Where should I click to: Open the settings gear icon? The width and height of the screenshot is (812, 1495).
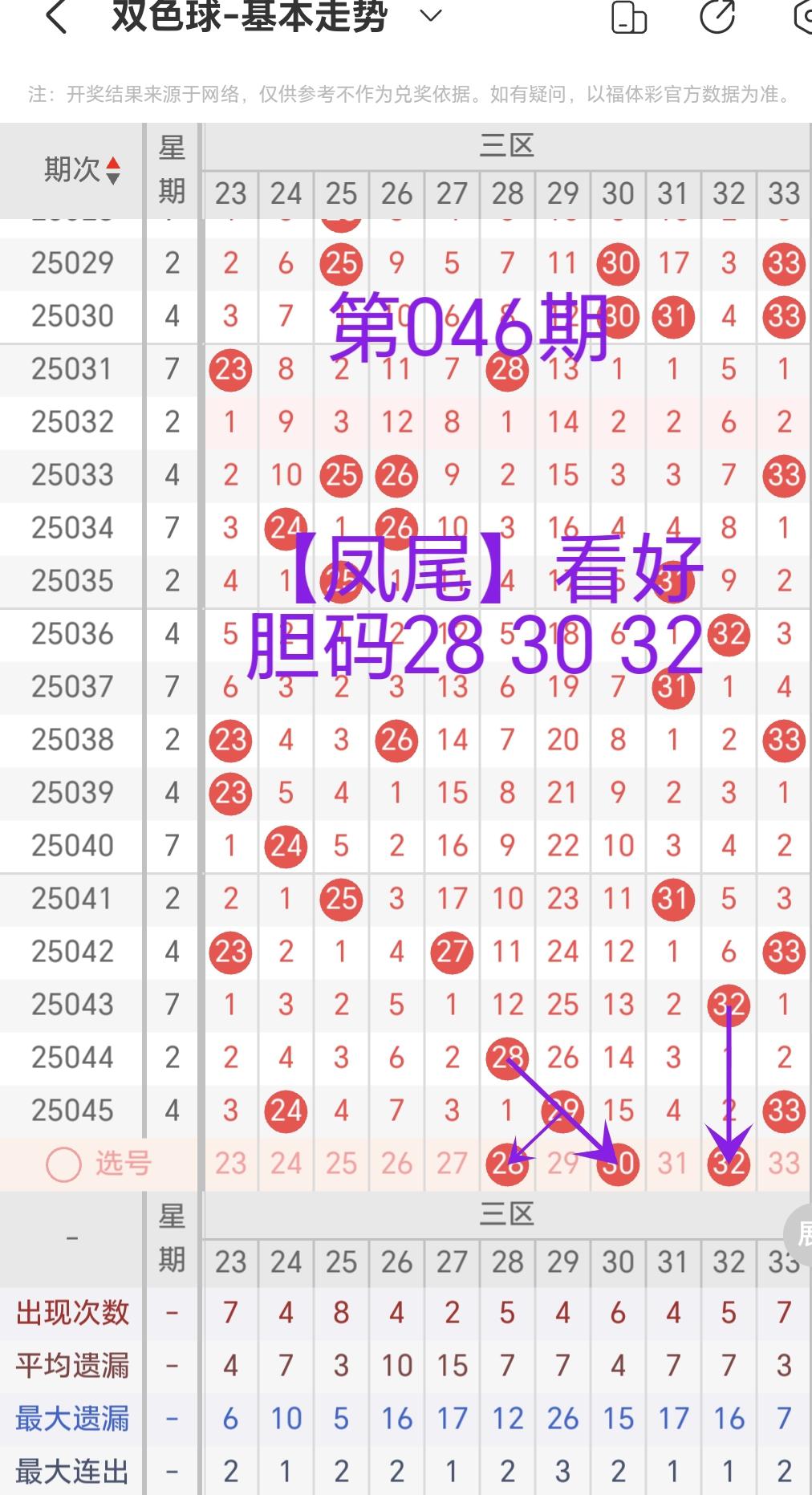point(802,18)
